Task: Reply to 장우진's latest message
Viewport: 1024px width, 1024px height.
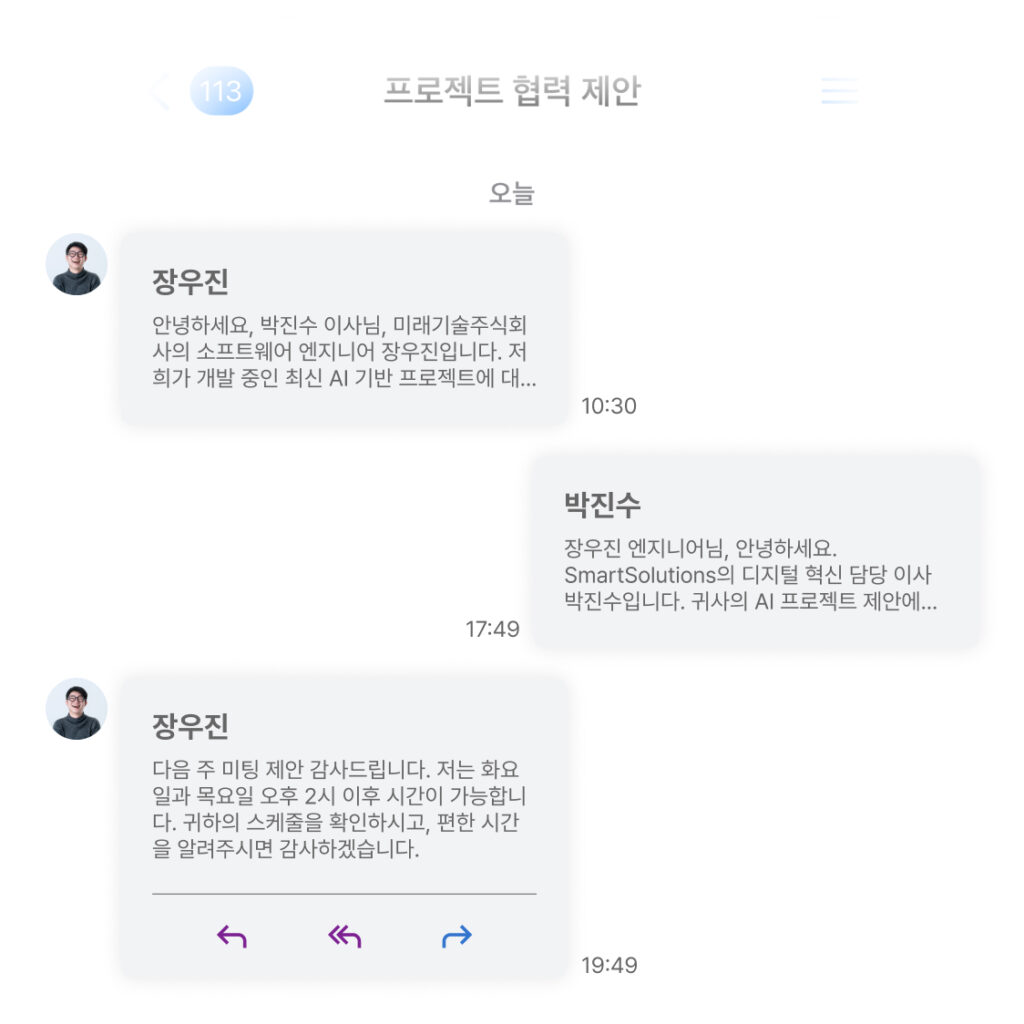Action: (232, 937)
